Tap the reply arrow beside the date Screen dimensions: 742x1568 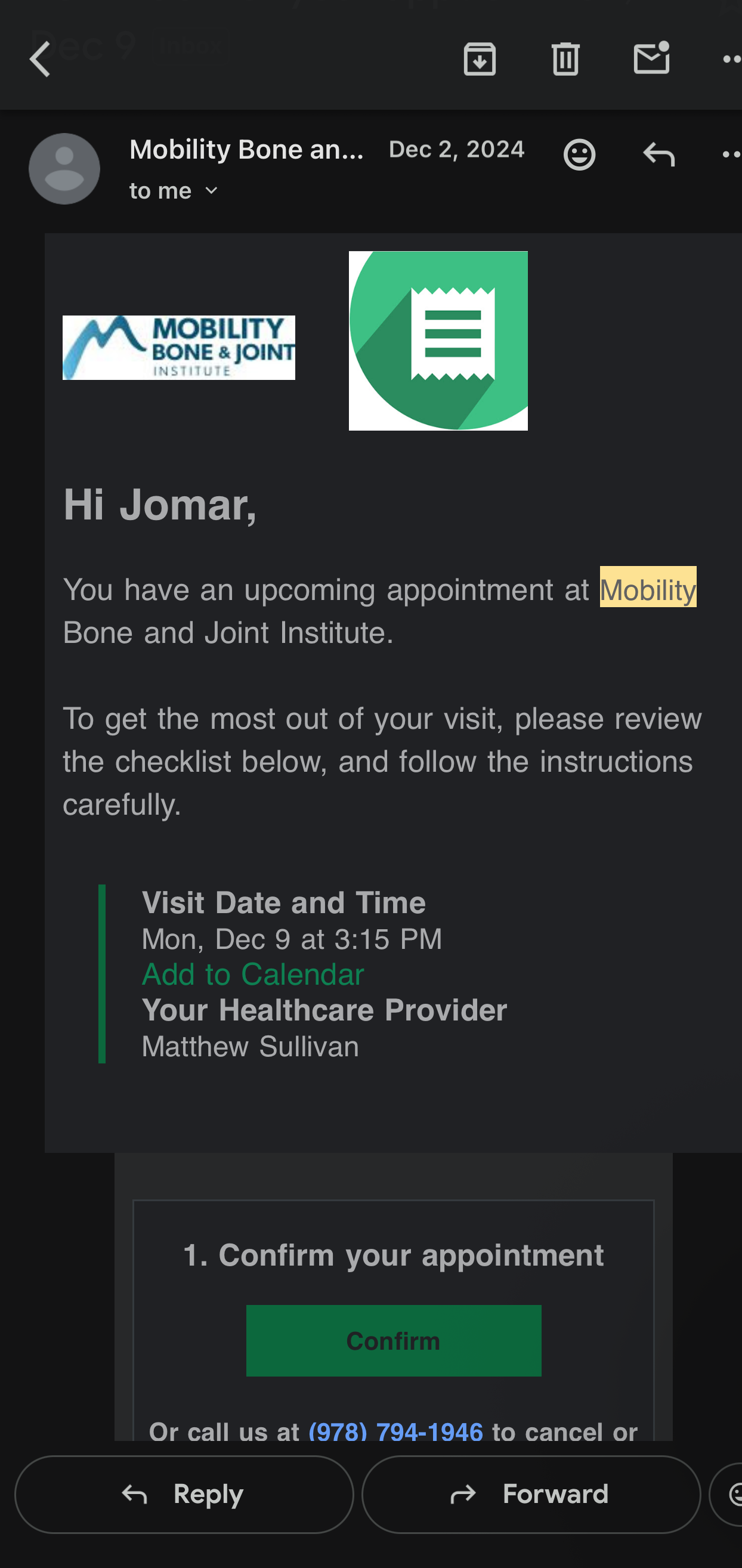(x=658, y=154)
